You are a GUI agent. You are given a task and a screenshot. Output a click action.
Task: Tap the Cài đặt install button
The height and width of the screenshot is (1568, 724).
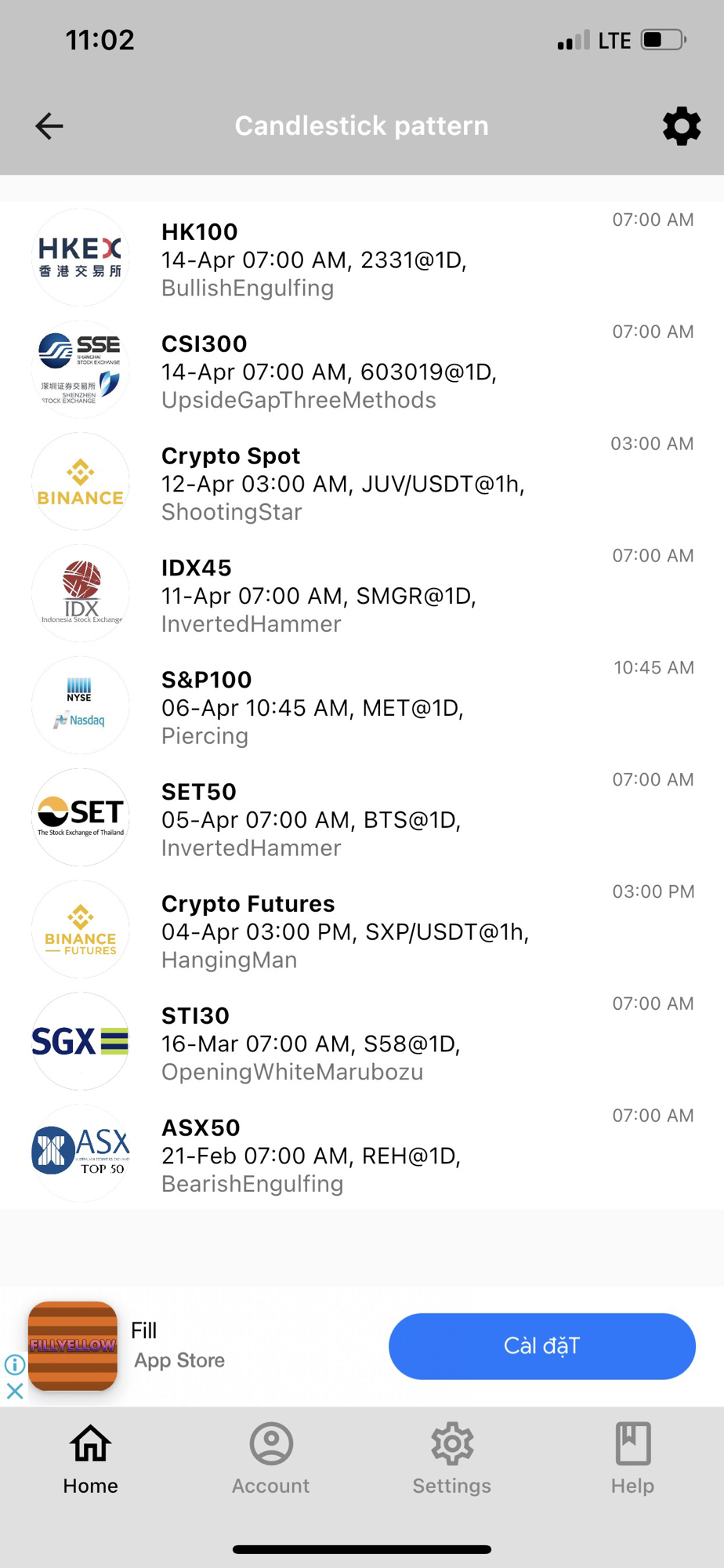(541, 1346)
